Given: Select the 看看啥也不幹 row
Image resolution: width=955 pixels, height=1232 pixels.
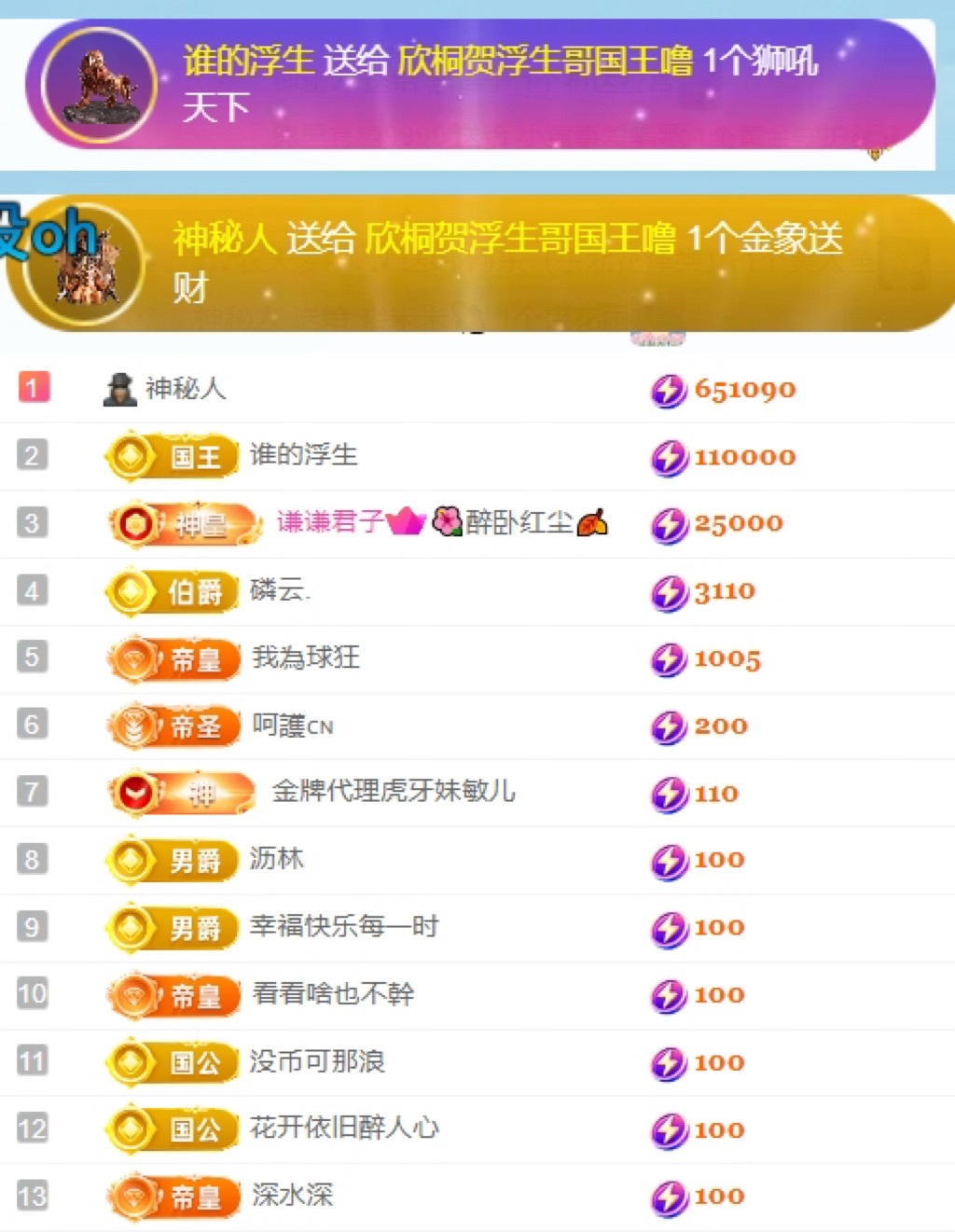Looking at the screenshot, I should click(333, 994).
